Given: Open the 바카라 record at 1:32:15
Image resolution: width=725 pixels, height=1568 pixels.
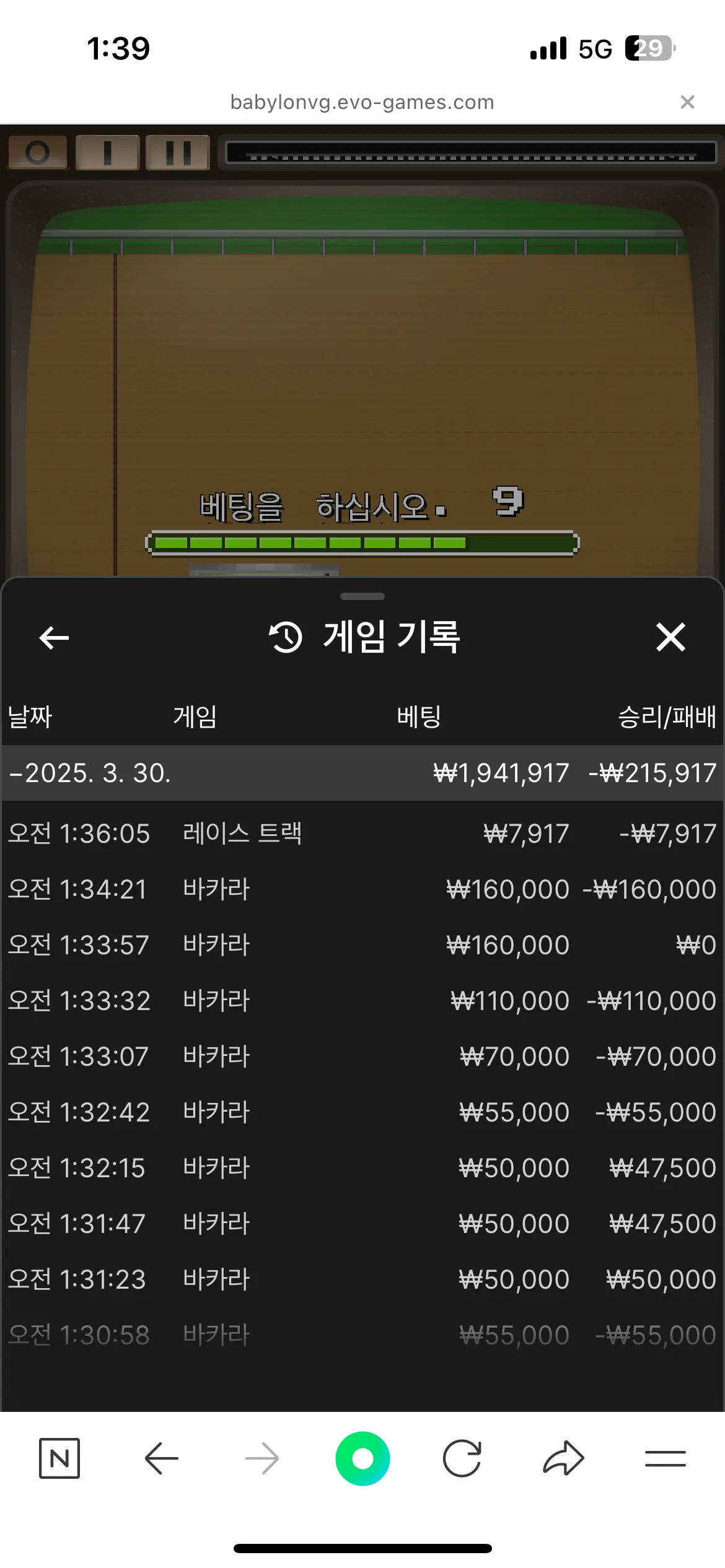Looking at the screenshot, I should click(362, 1168).
